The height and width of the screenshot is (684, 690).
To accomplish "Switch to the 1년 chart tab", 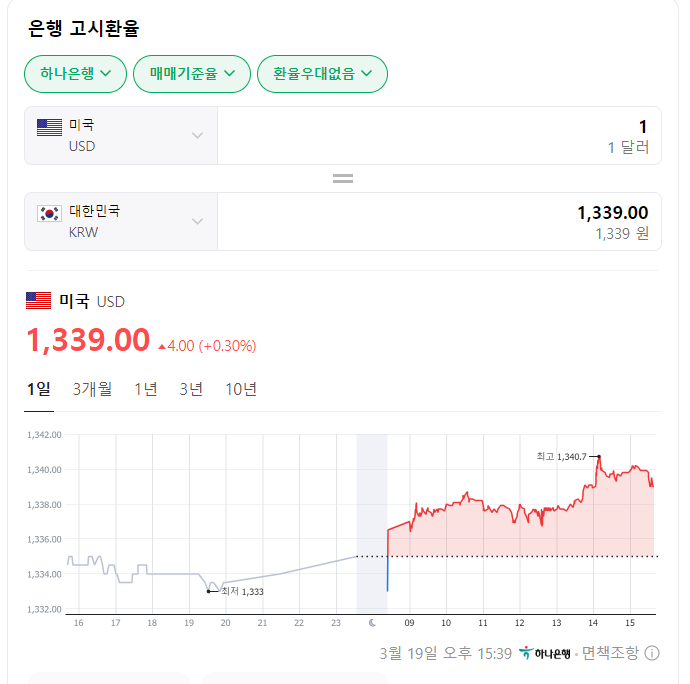I will [146, 390].
